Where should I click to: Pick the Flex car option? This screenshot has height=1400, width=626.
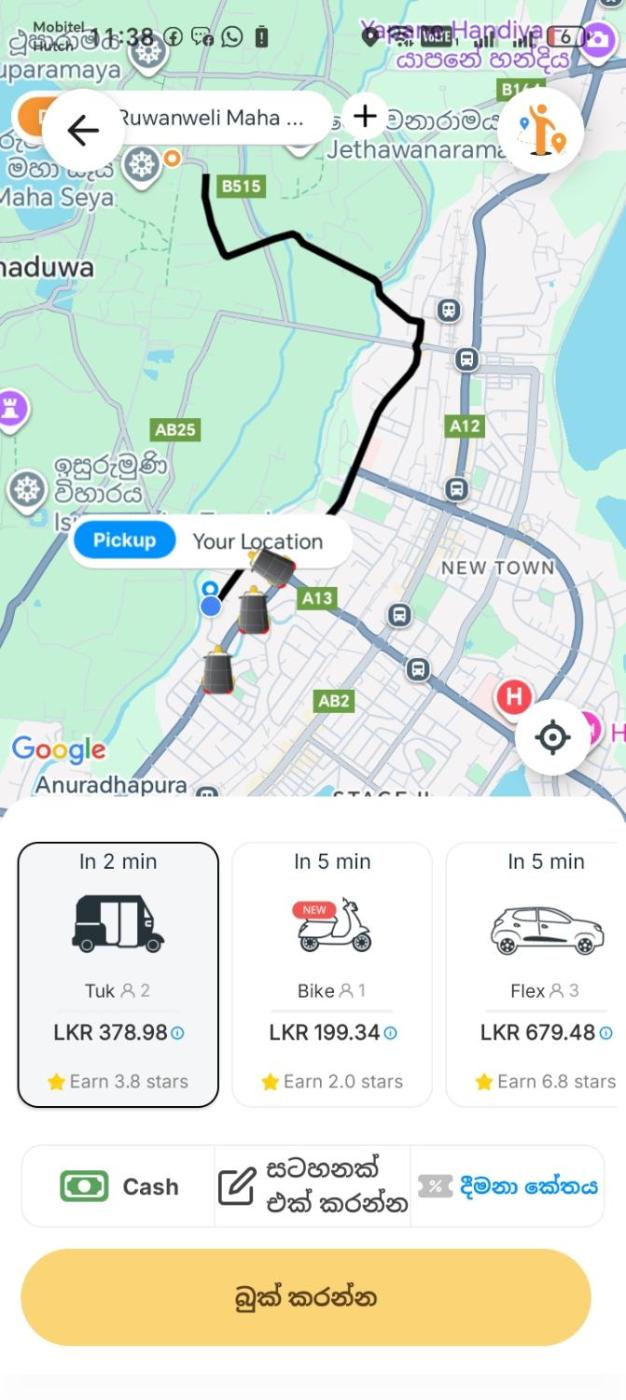click(x=540, y=974)
